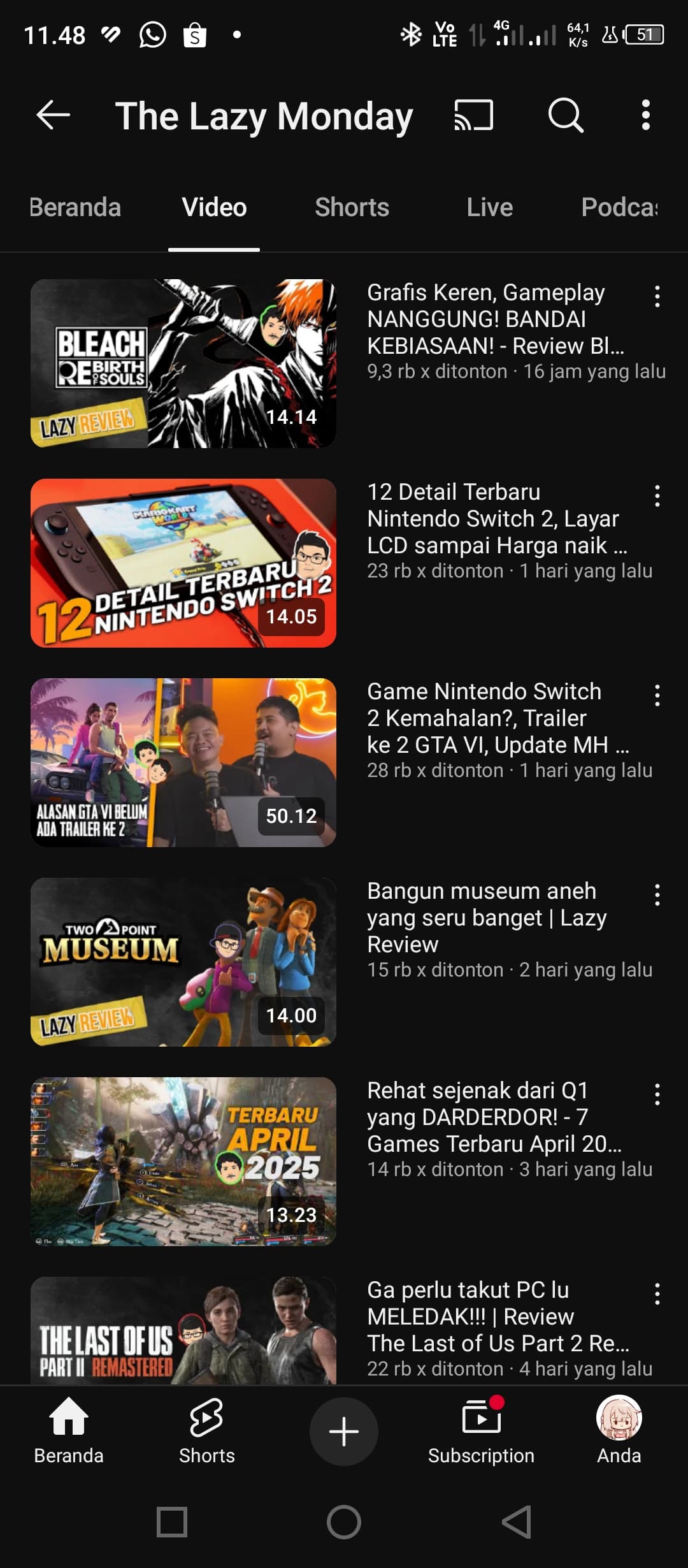The height and width of the screenshot is (1568, 688).
Task: Open options for Last of Us Part 2 video
Action: point(657,1295)
